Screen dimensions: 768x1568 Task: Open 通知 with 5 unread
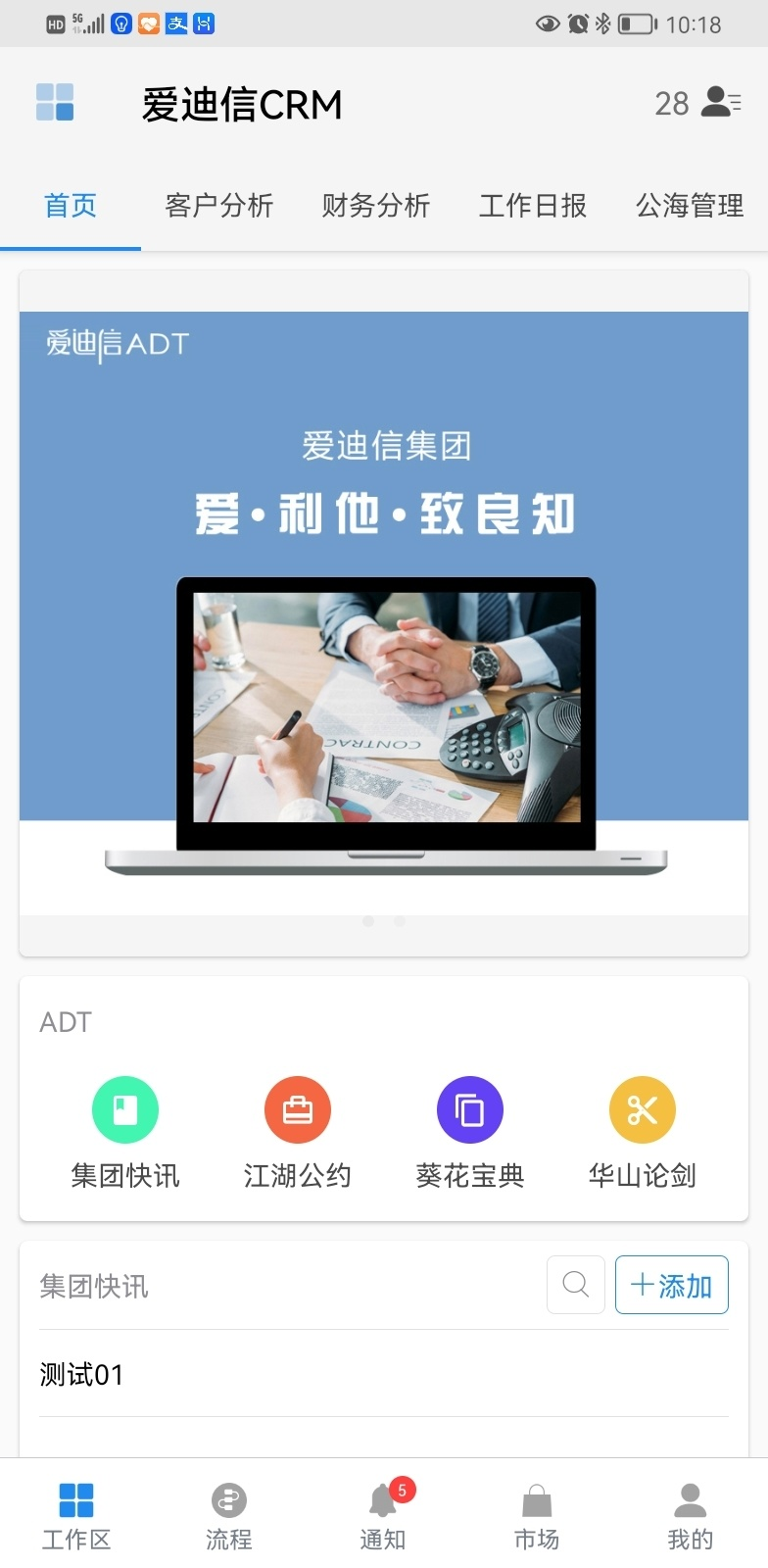[383, 1515]
